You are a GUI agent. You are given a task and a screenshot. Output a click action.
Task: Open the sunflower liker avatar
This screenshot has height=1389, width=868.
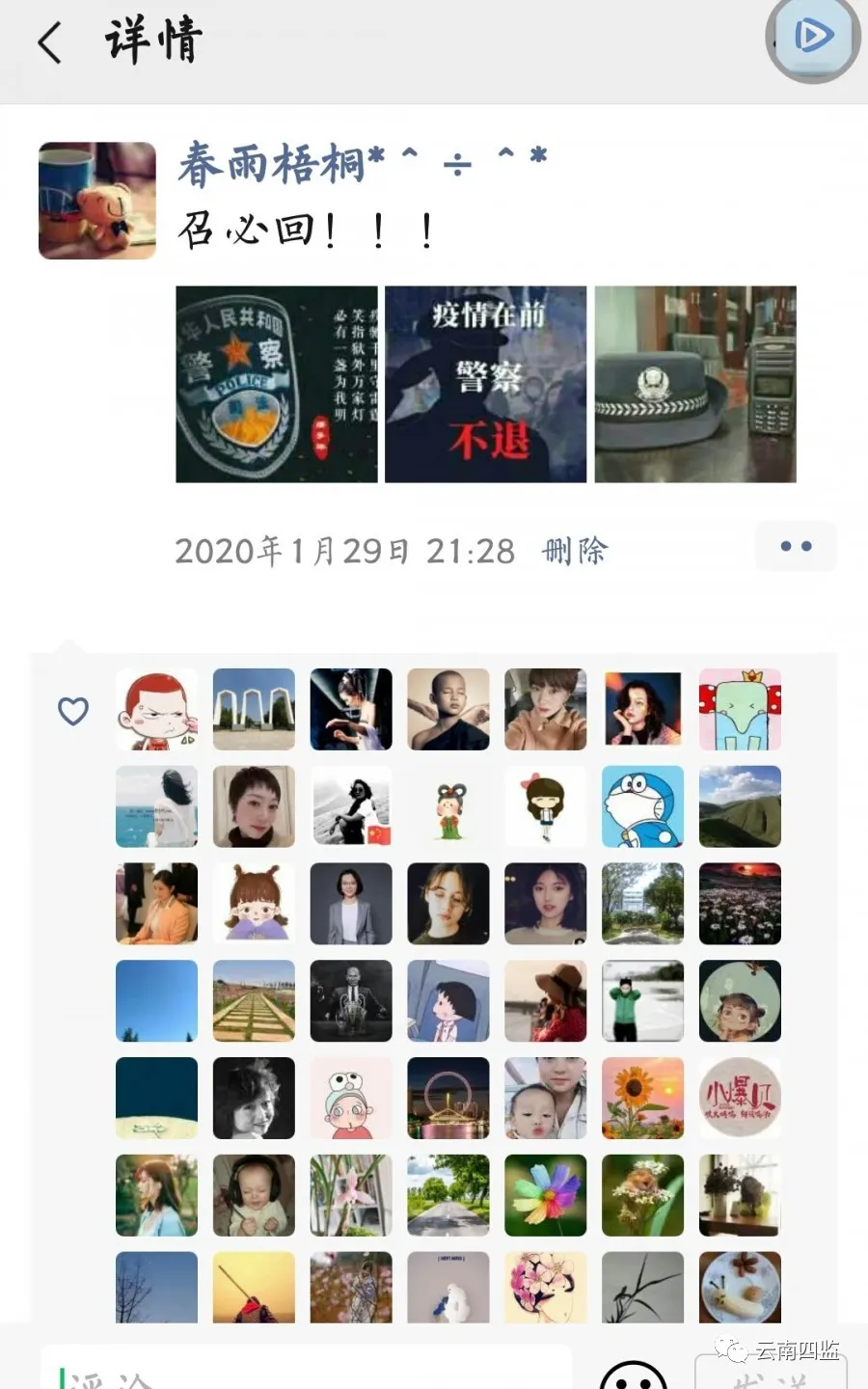[643, 1098]
